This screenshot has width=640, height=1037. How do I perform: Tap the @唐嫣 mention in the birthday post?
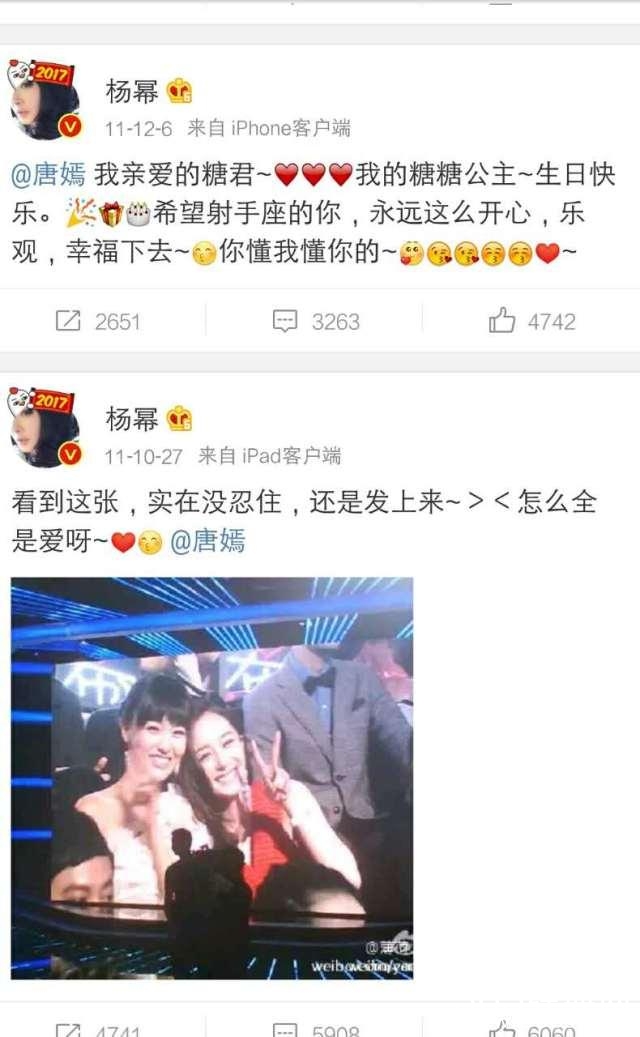tap(48, 175)
